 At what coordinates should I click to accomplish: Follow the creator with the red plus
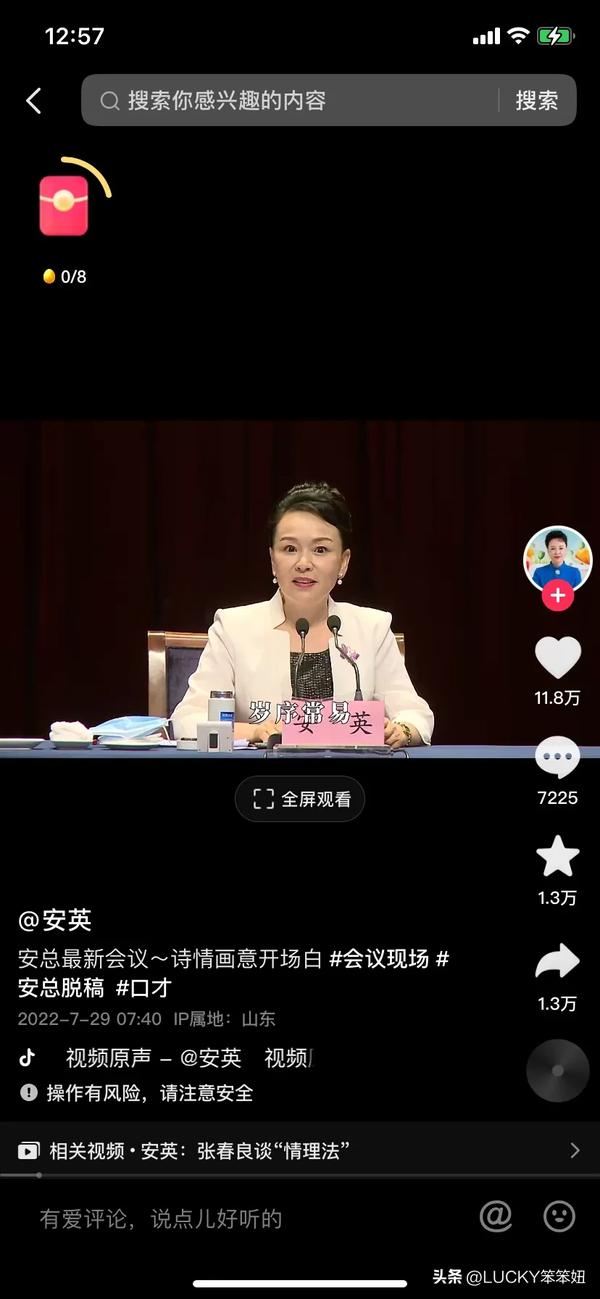557,596
